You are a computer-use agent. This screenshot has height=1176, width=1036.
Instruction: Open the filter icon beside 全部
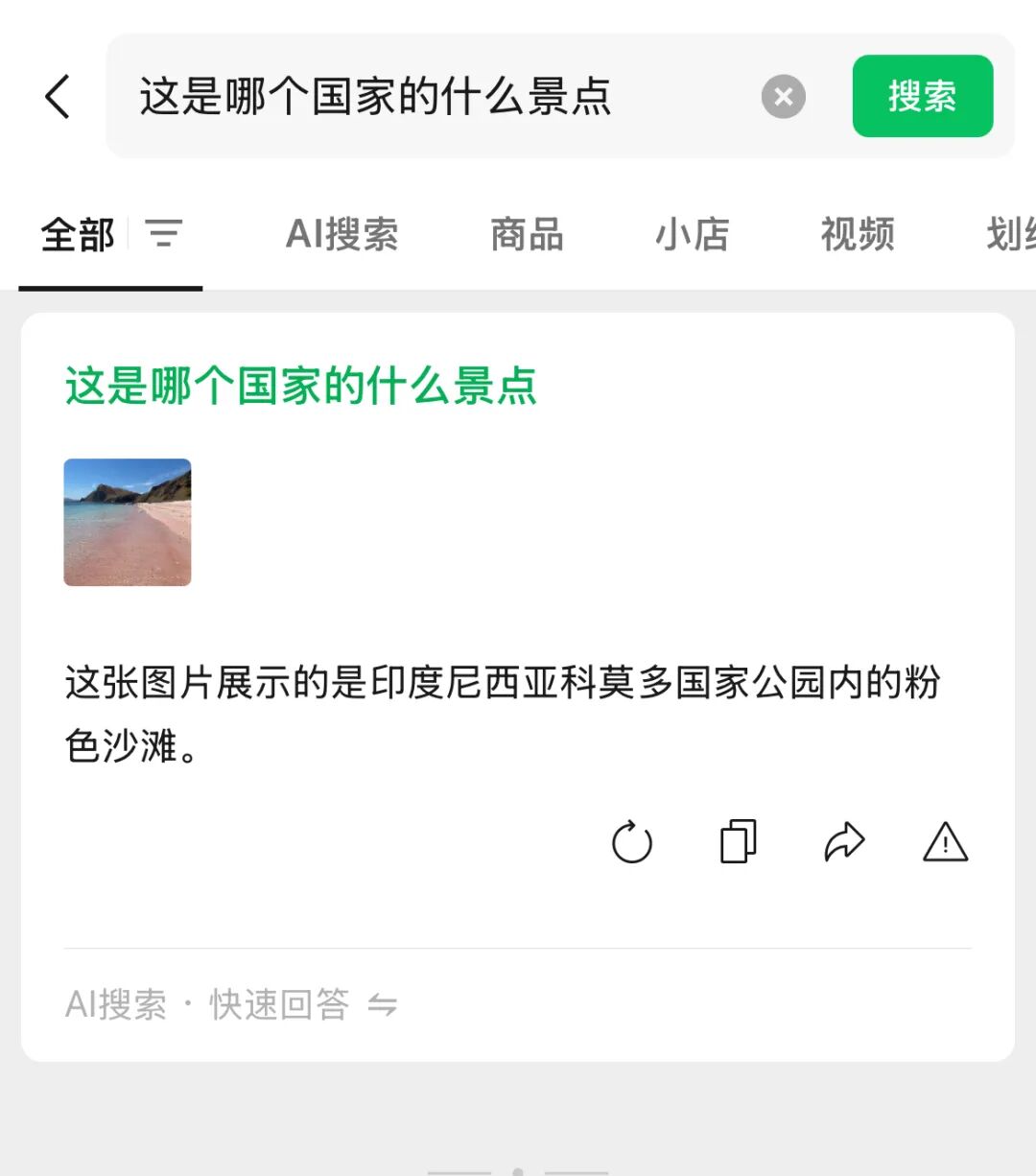[163, 234]
